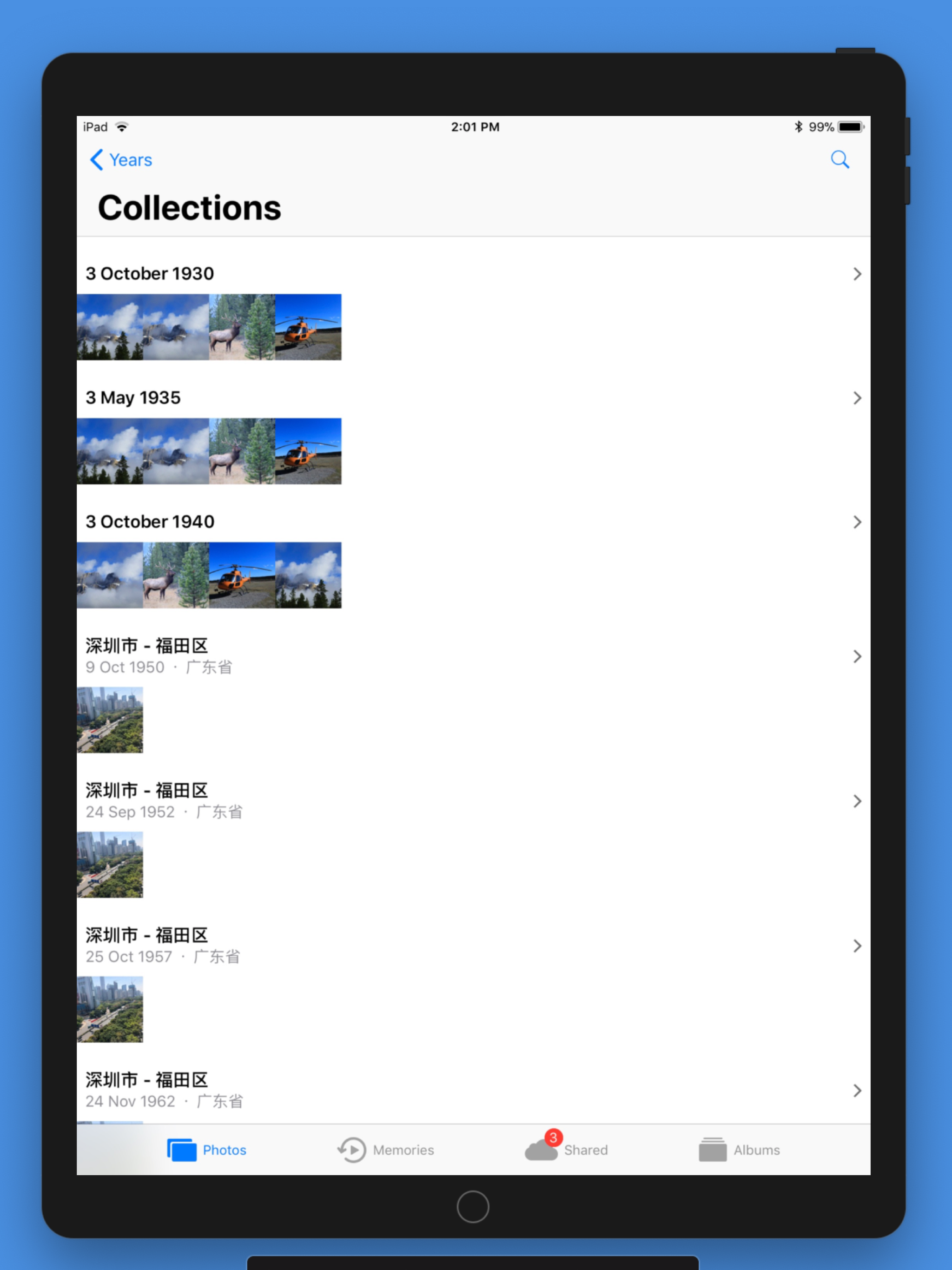952x1270 pixels.
Task: Select the Photos tab
Action: pyautogui.click(x=207, y=1150)
